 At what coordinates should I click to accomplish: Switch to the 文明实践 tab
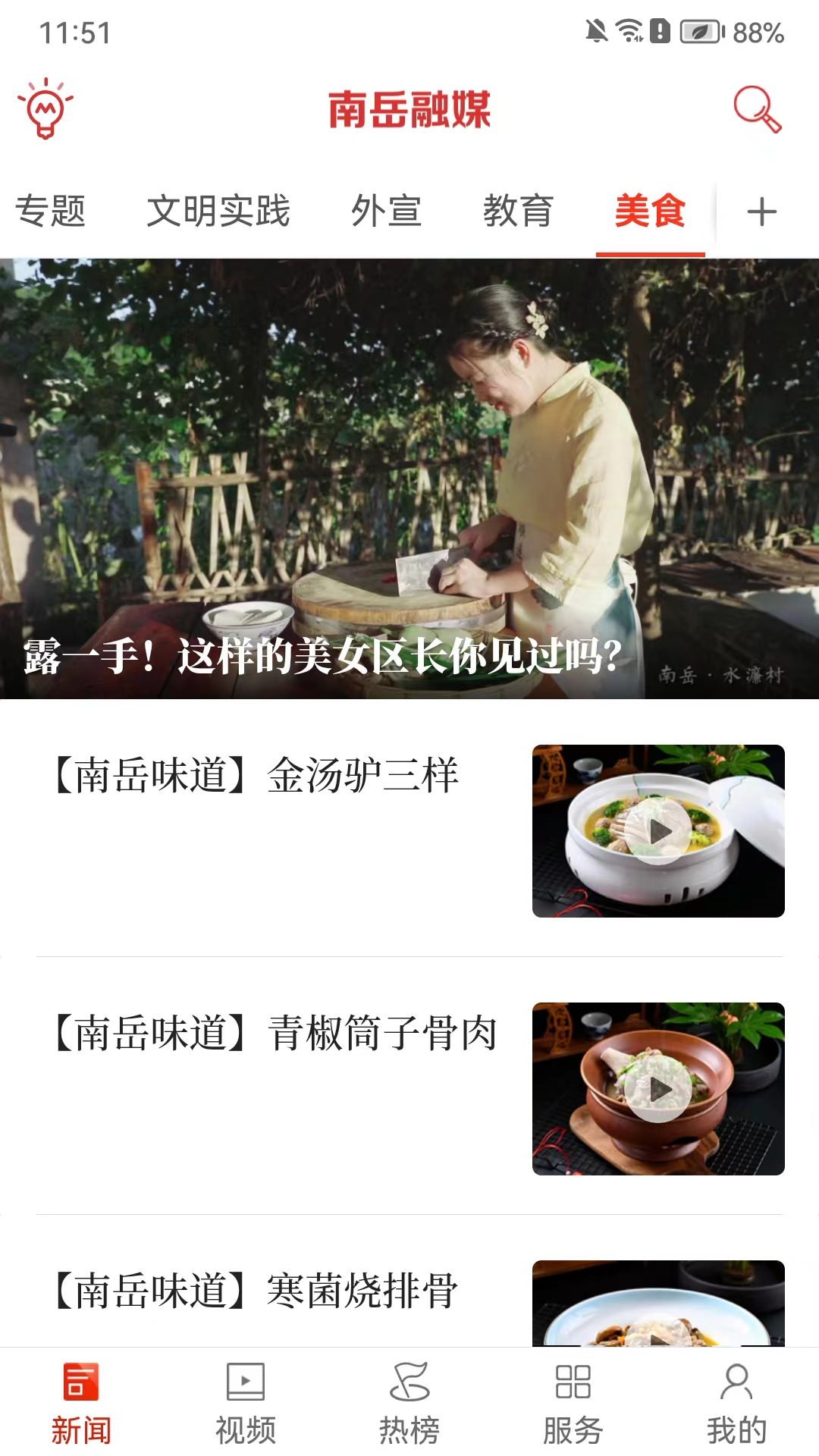(218, 211)
